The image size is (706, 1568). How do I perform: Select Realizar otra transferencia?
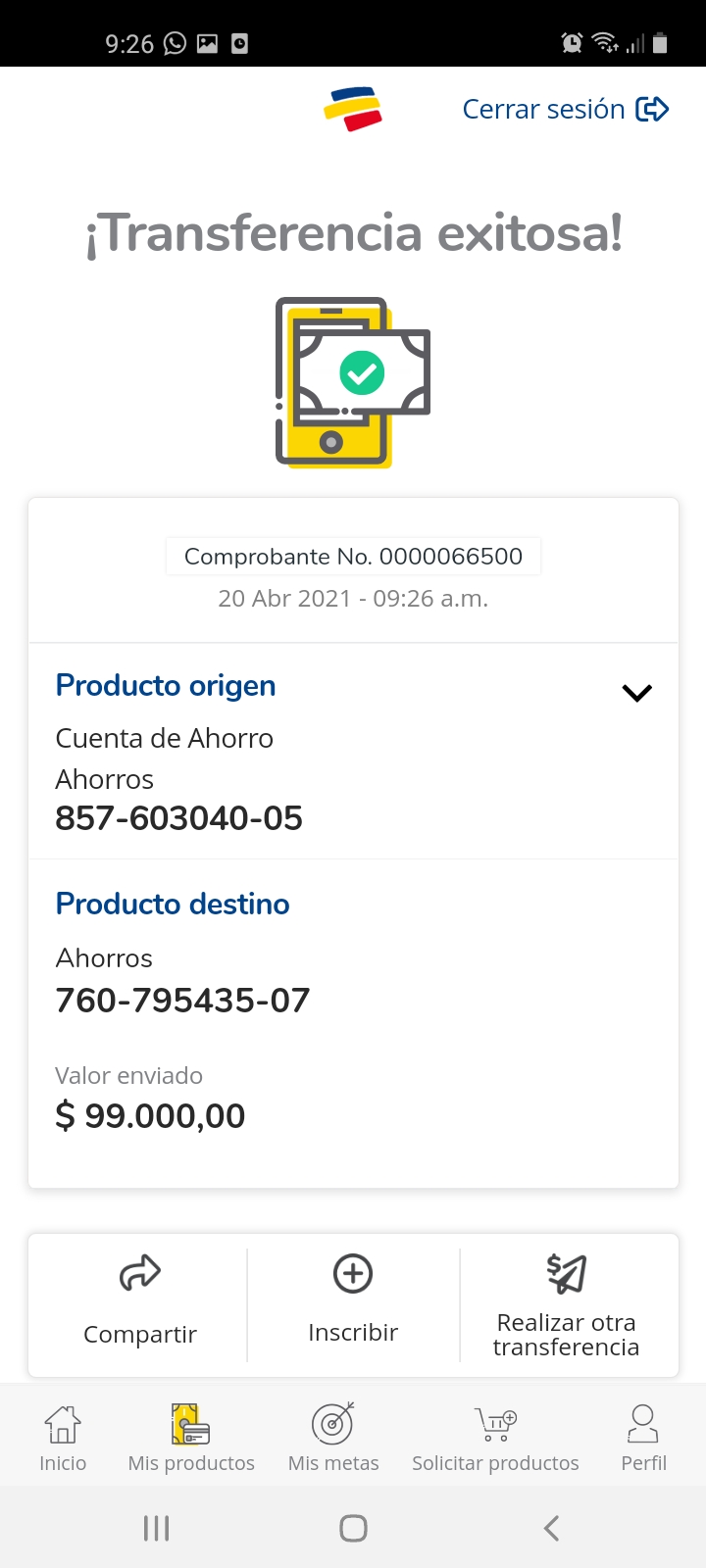(x=567, y=1305)
